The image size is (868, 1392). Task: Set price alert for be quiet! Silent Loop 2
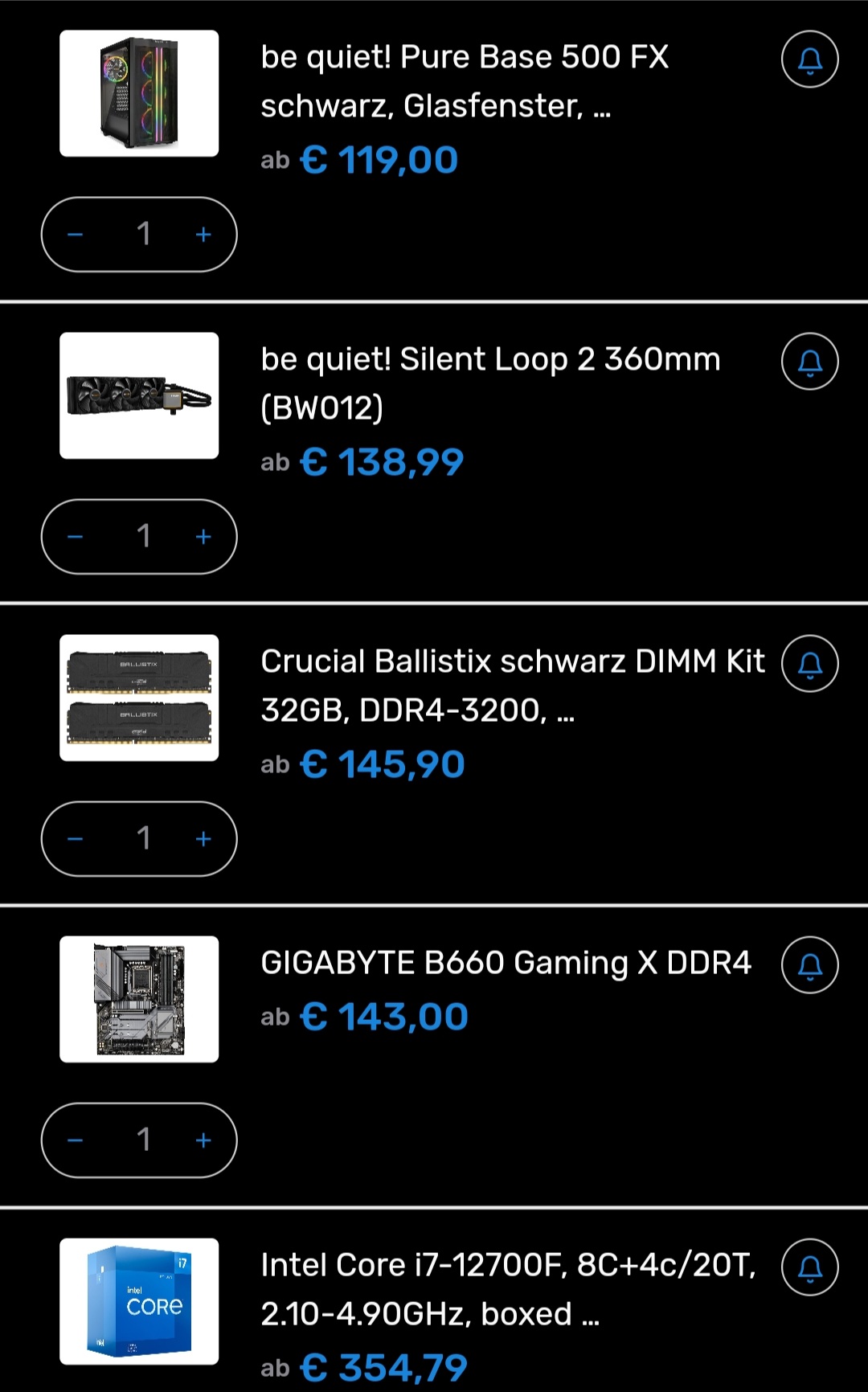click(x=809, y=362)
